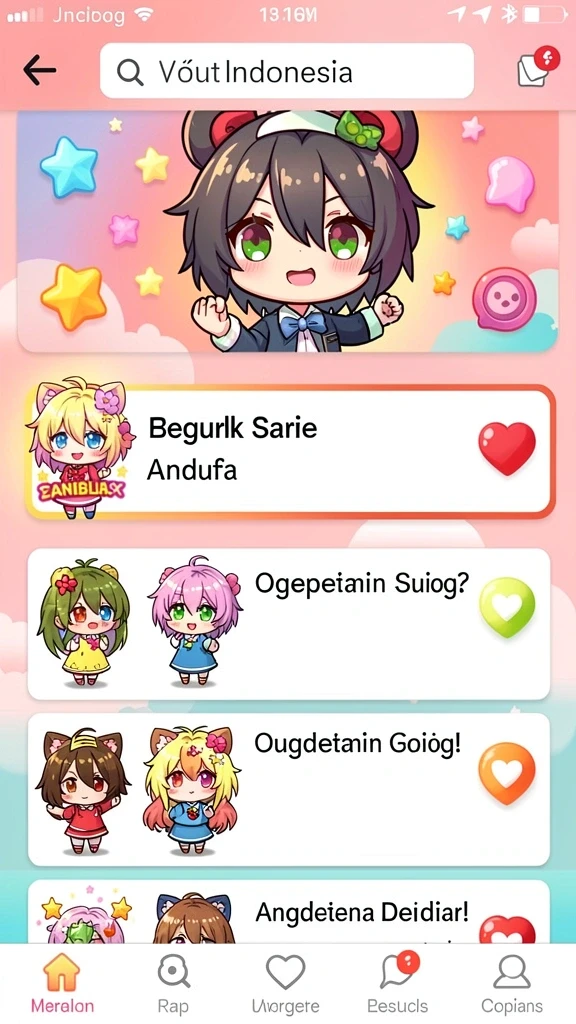Screen dimensions: 576x1024
Task: Like Begurlk Sarie with the red heart
Action: [x=507, y=448]
